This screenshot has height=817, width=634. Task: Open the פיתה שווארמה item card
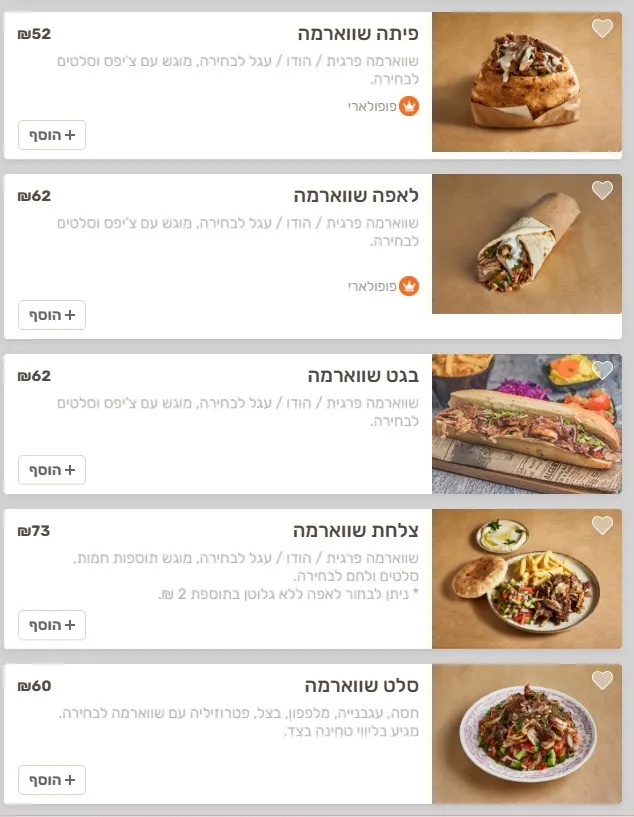[x=358, y=34]
